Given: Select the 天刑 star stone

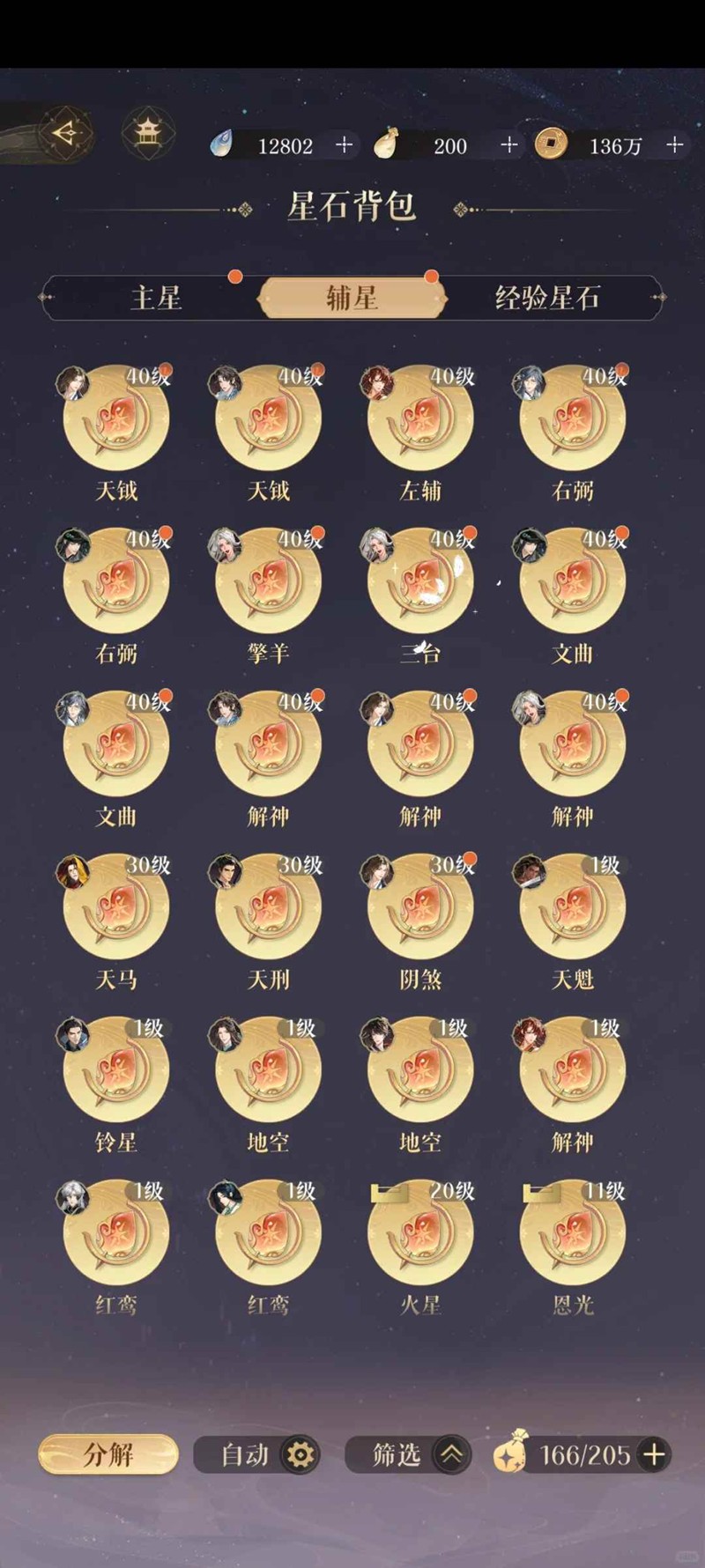Looking at the screenshot, I should (268, 906).
